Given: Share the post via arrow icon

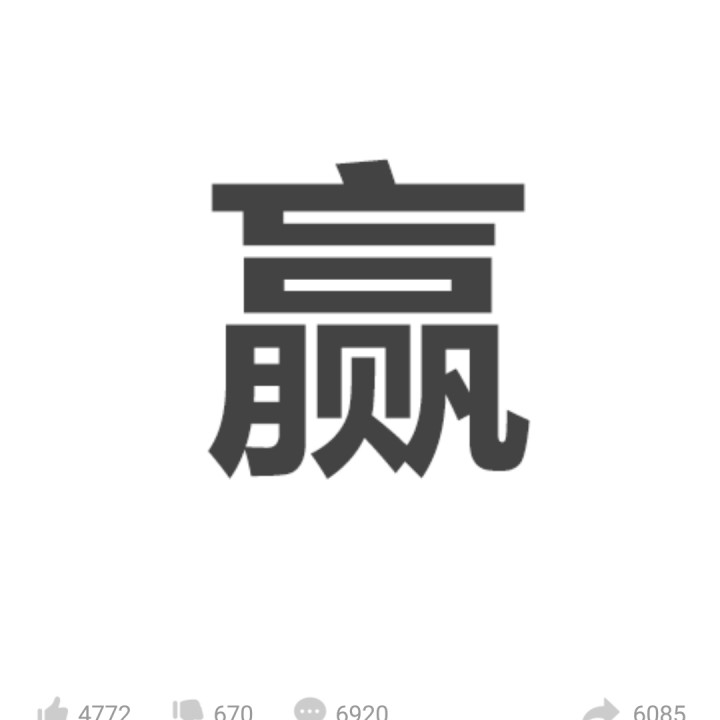Looking at the screenshot, I should click(x=600, y=711).
